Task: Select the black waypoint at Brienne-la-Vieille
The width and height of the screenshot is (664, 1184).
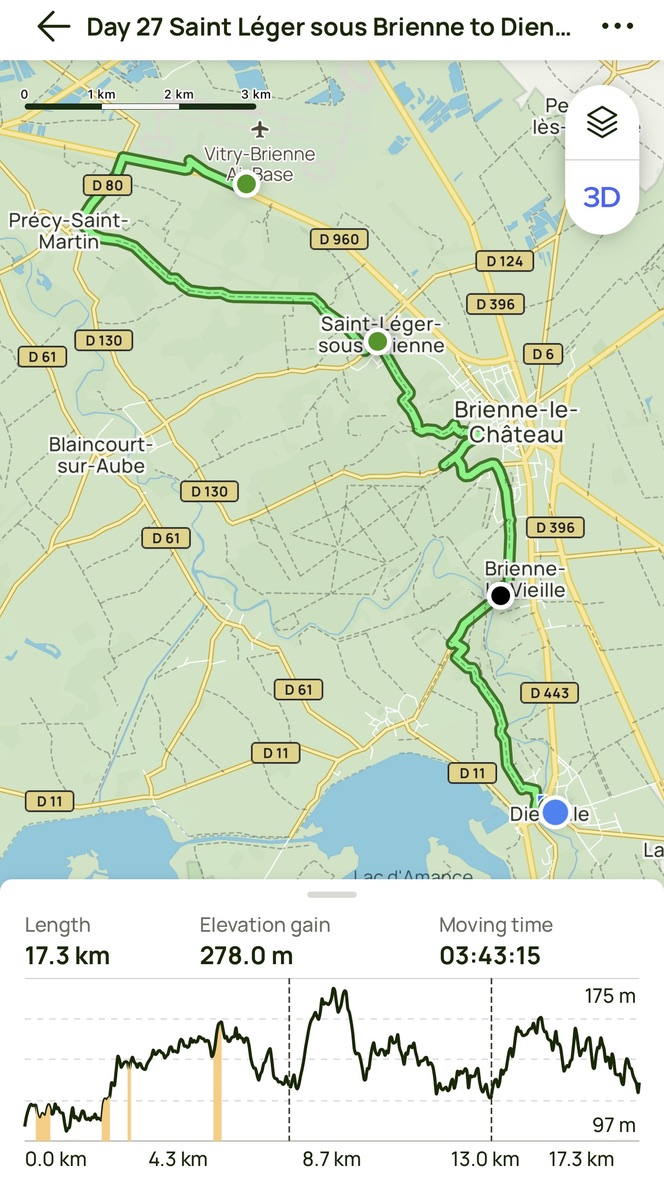Action: point(500,597)
